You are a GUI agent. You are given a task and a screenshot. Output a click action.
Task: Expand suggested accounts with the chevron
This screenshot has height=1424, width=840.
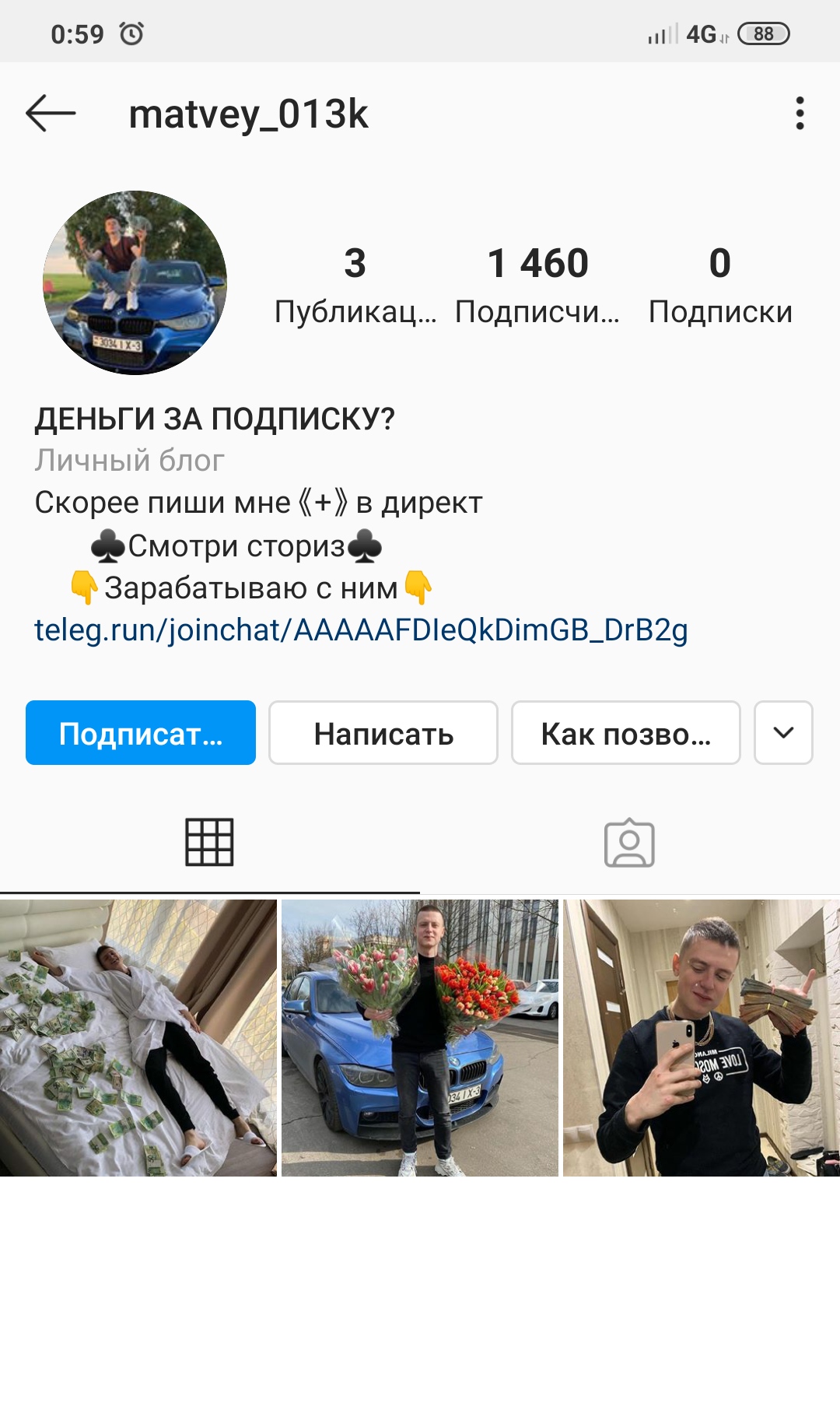pos(783,733)
